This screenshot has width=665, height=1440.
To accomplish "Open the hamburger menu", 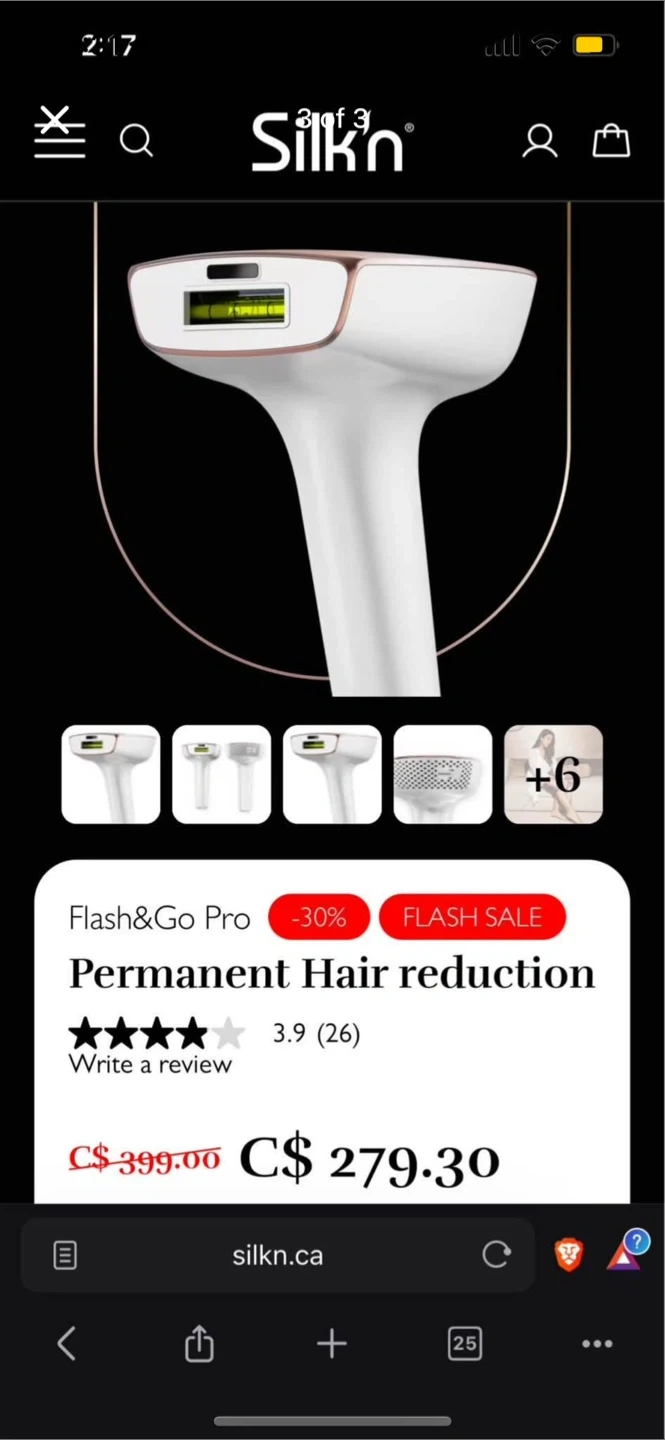I will [59, 139].
